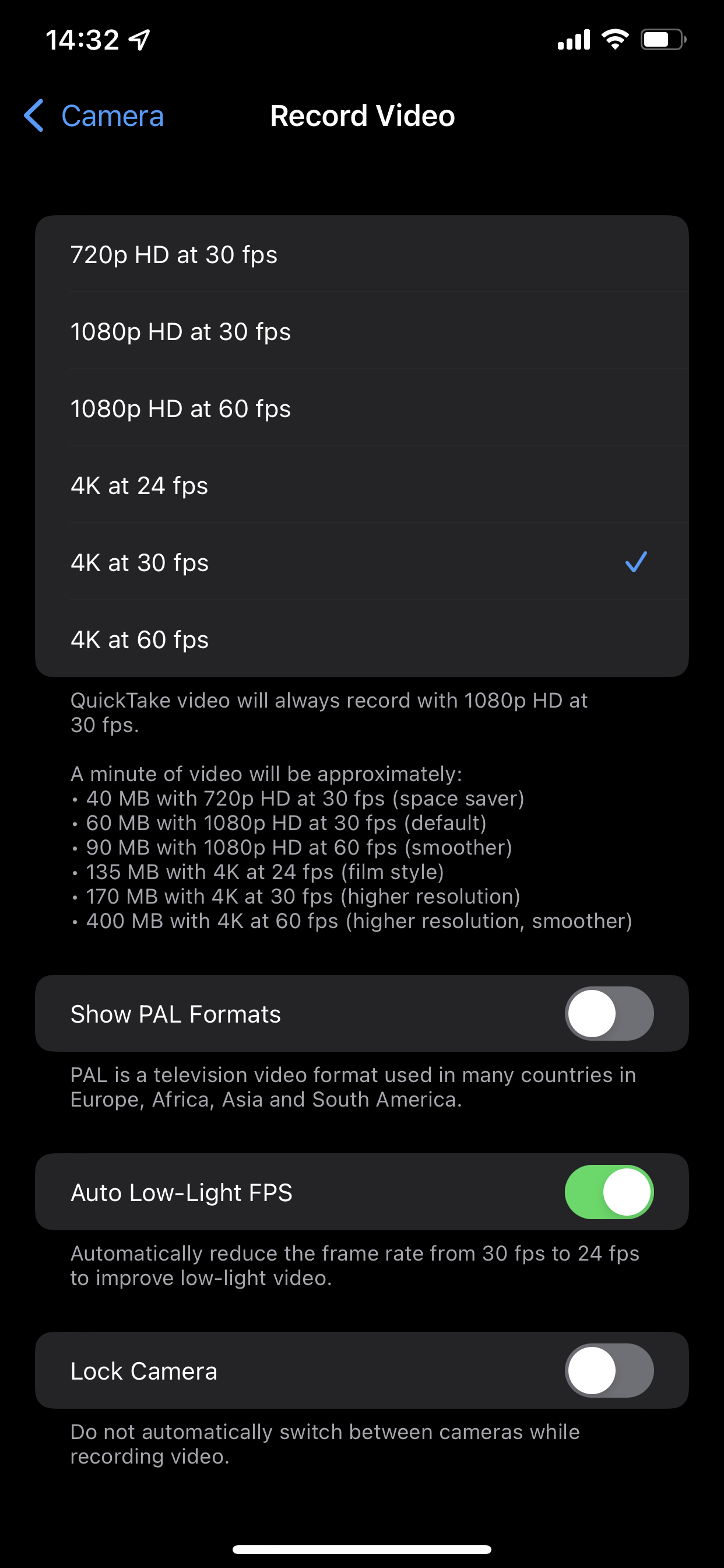Select 720p HD at 30 fps
The height and width of the screenshot is (1568, 724).
point(361,254)
